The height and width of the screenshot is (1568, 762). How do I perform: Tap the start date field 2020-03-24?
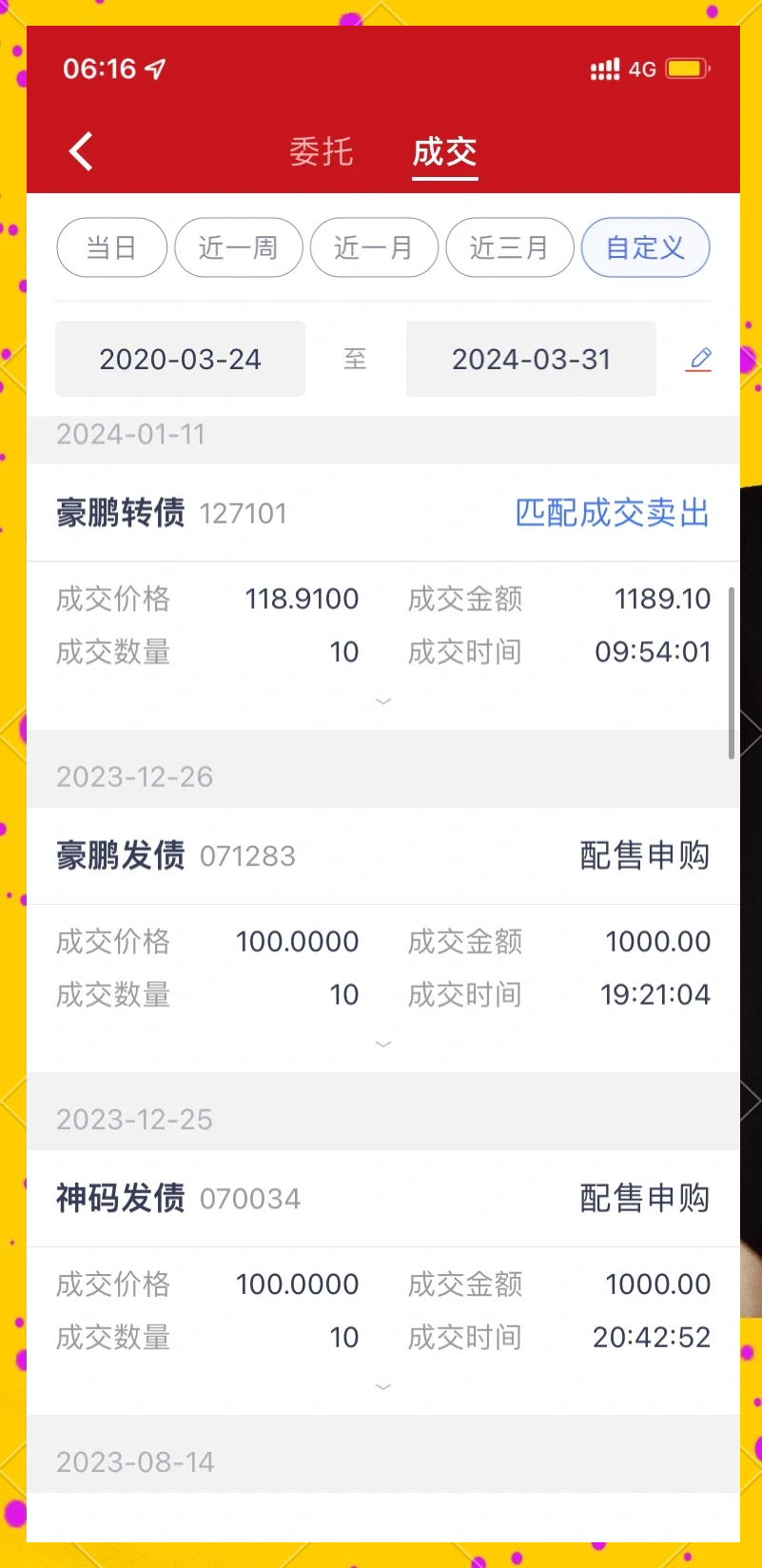179,359
